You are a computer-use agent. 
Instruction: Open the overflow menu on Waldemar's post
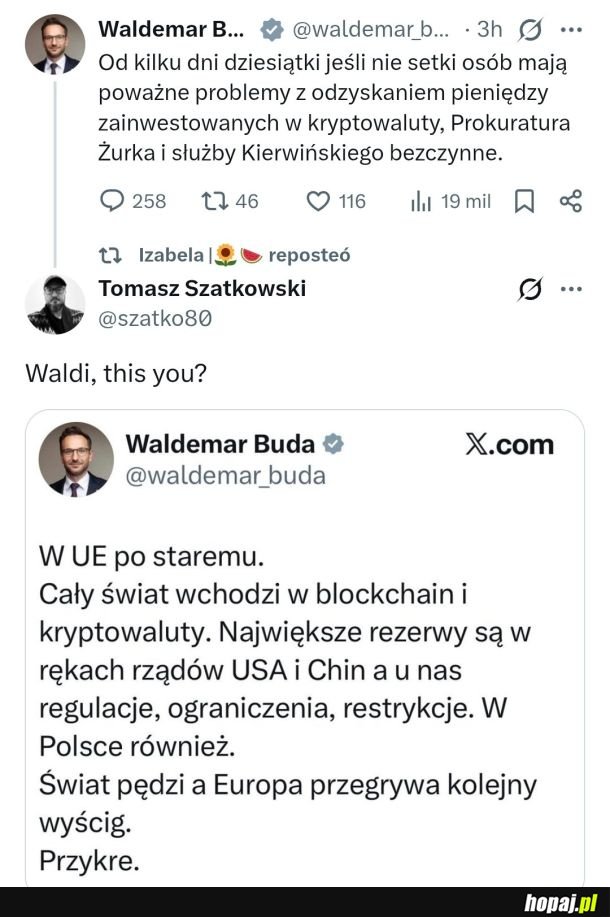click(x=571, y=29)
